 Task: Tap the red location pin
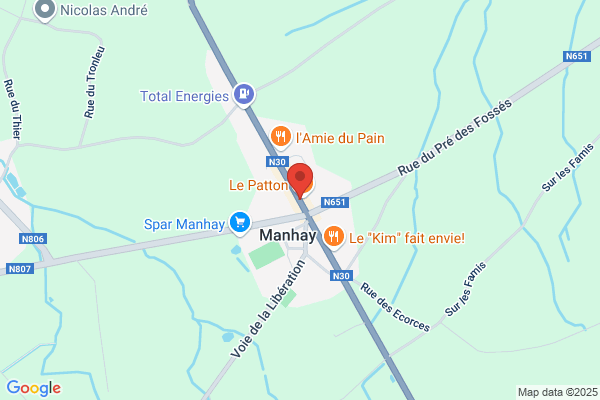[300, 180]
